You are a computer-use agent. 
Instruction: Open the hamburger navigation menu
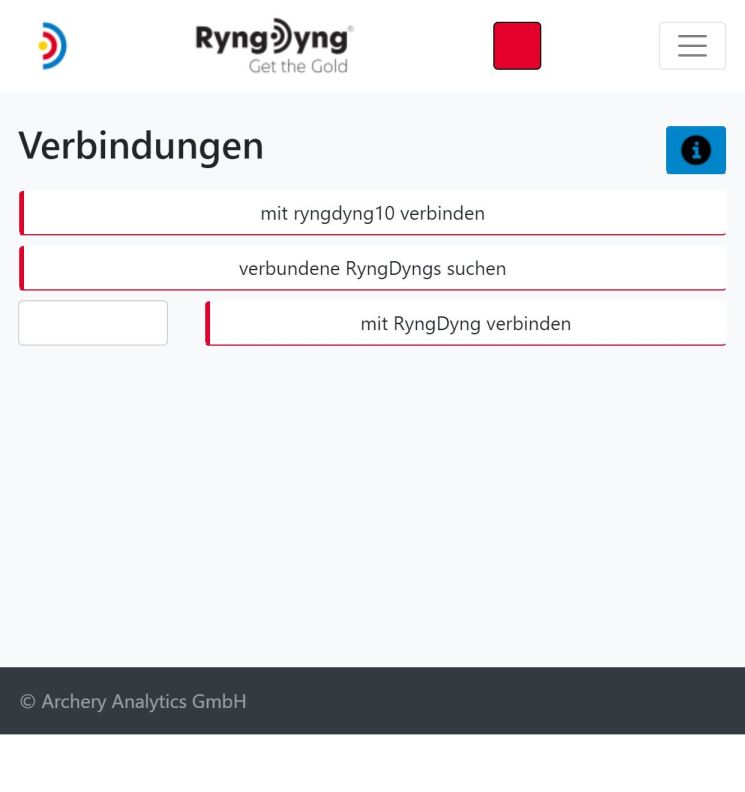click(x=692, y=46)
